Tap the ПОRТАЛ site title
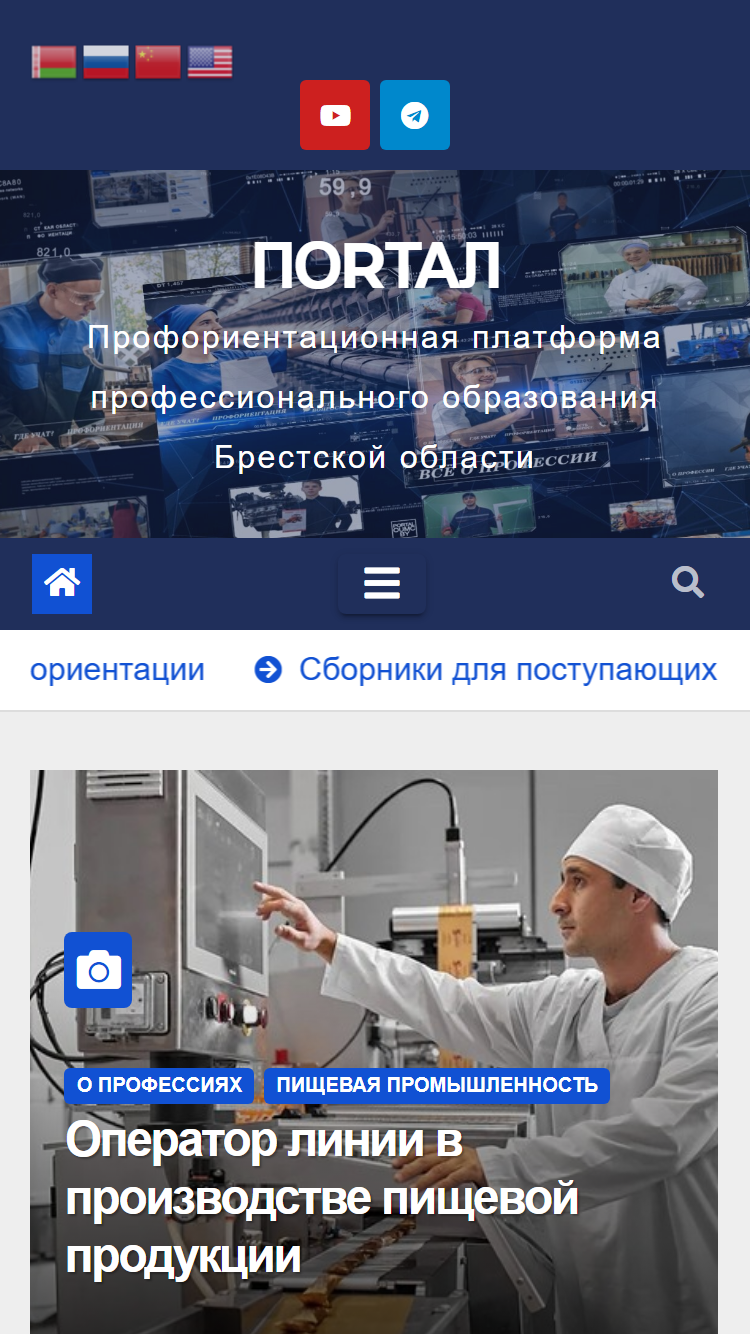 [x=375, y=267]
